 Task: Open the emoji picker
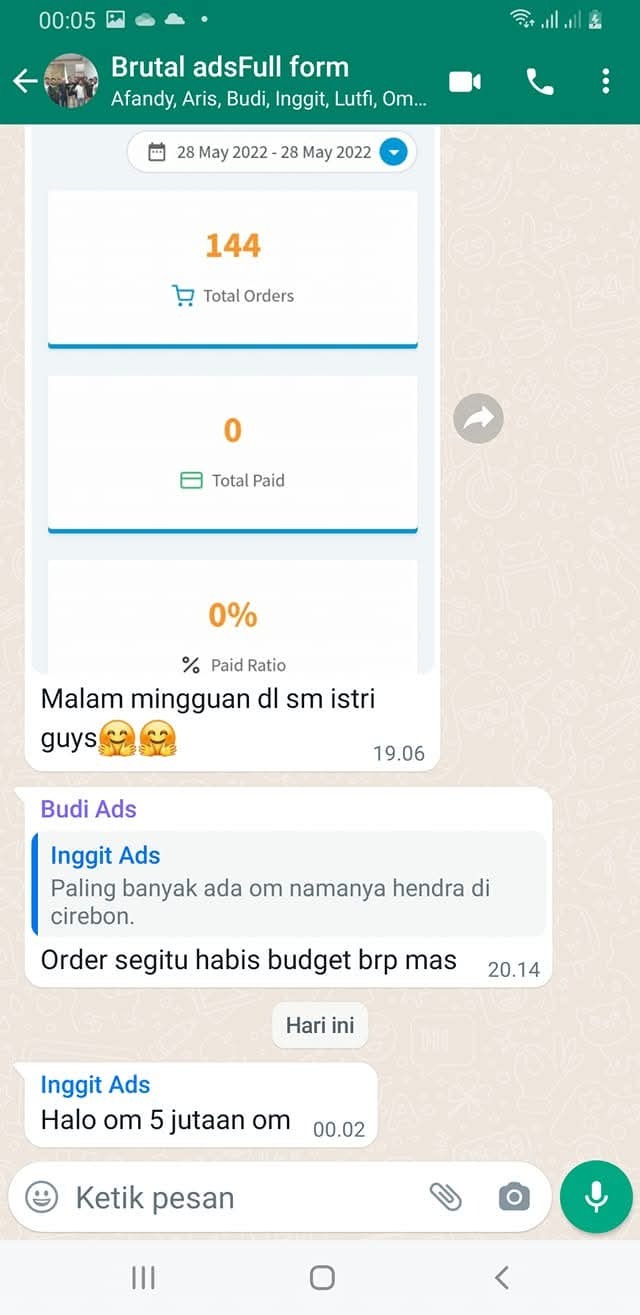coord(41,1197)
